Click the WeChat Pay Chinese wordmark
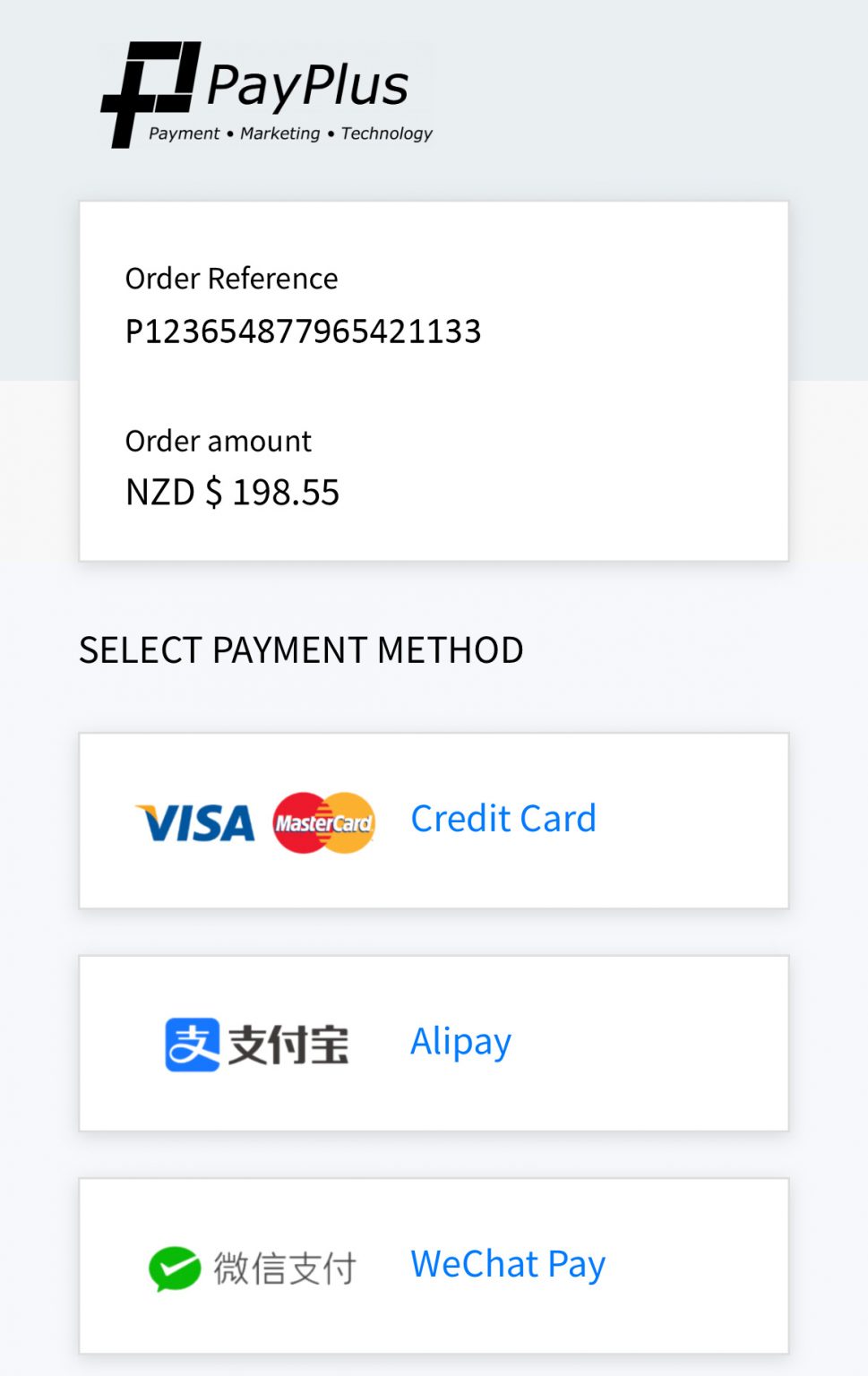Image resolution: width=868 pixels, height=1376 pixels. click(287, 1266)
